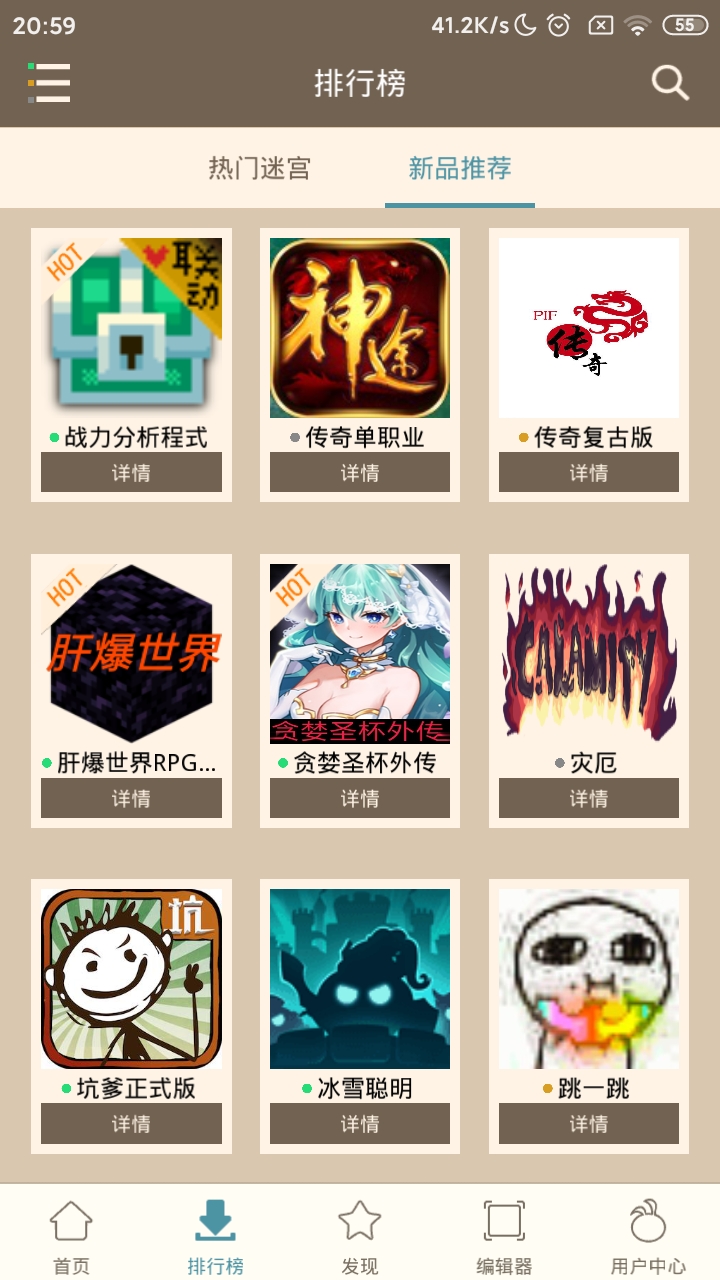Open the 编辑器 tab

(x=504, y=1236)
